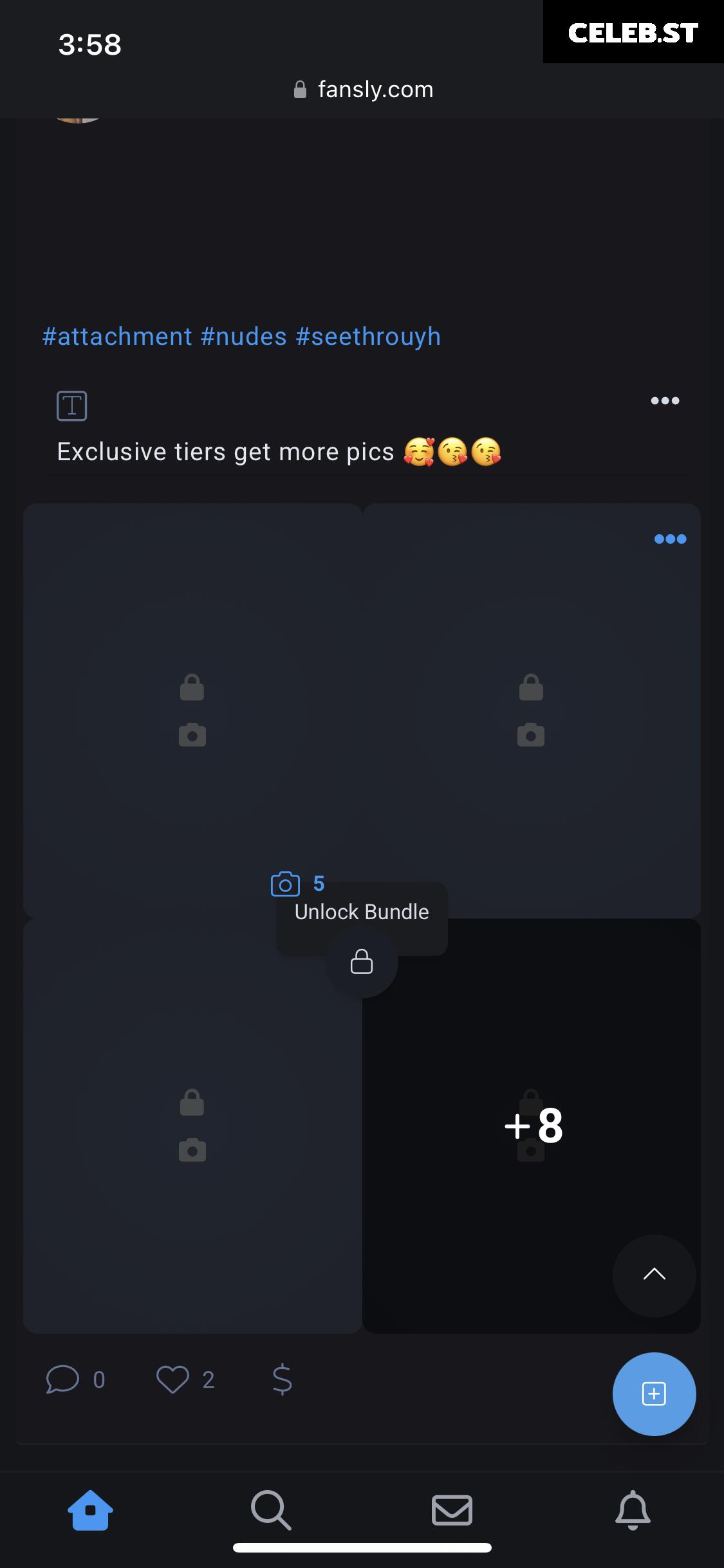
Task: Send a tip using the dollar icon
Action: (281, 1379)
